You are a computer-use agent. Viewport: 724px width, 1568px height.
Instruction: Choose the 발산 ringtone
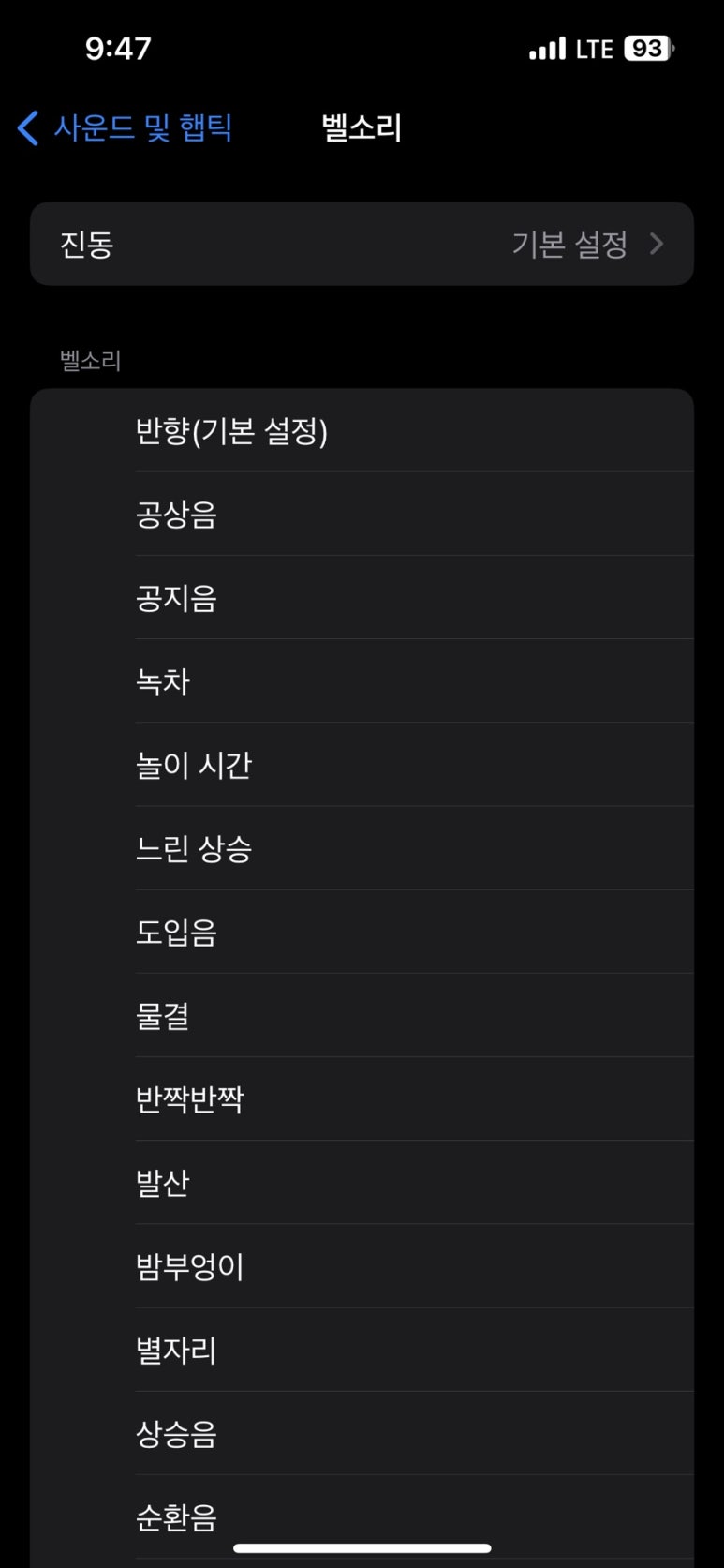pos(362,1182)
